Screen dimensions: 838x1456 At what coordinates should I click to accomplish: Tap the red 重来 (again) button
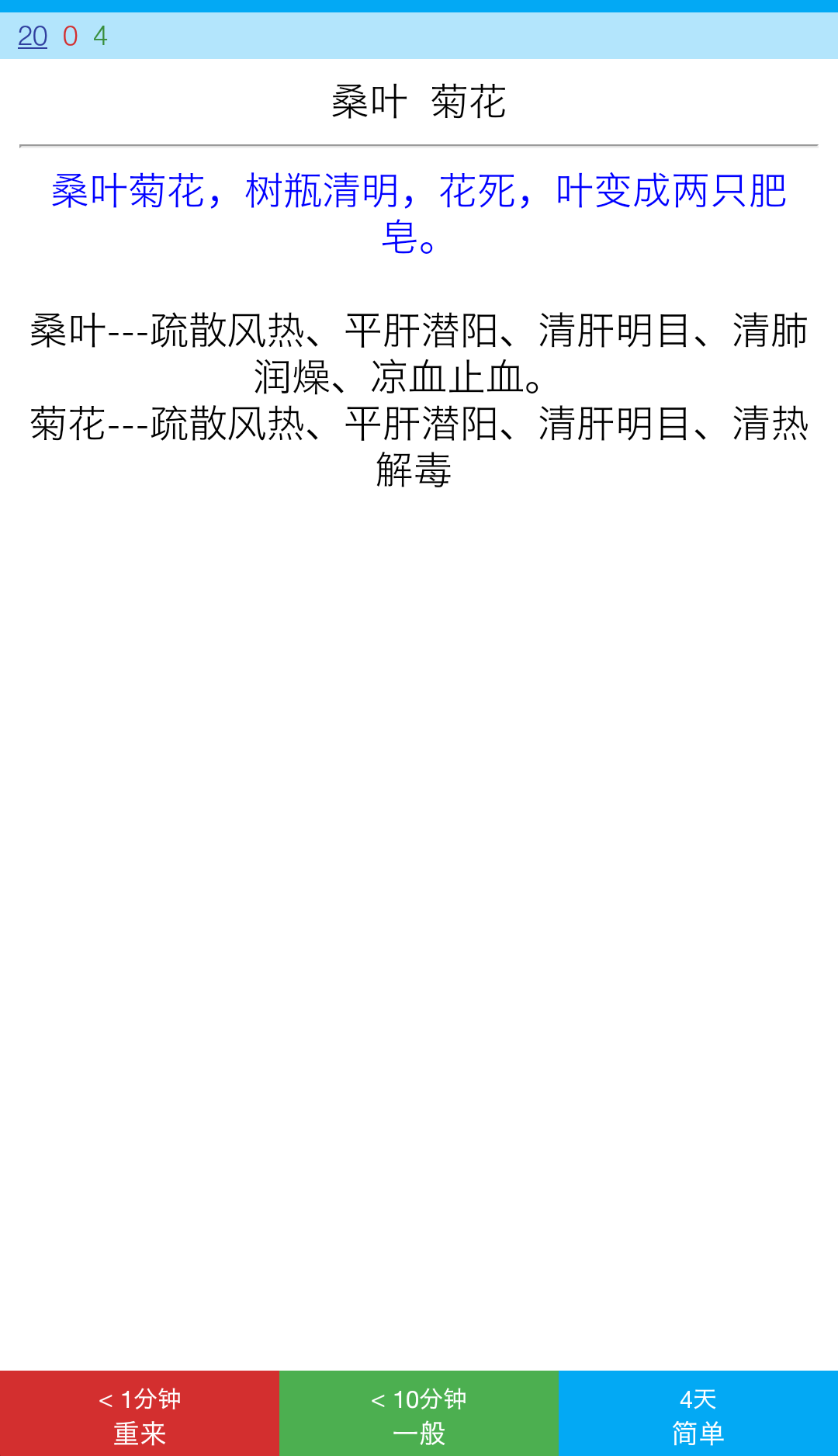click(140, 1413)
